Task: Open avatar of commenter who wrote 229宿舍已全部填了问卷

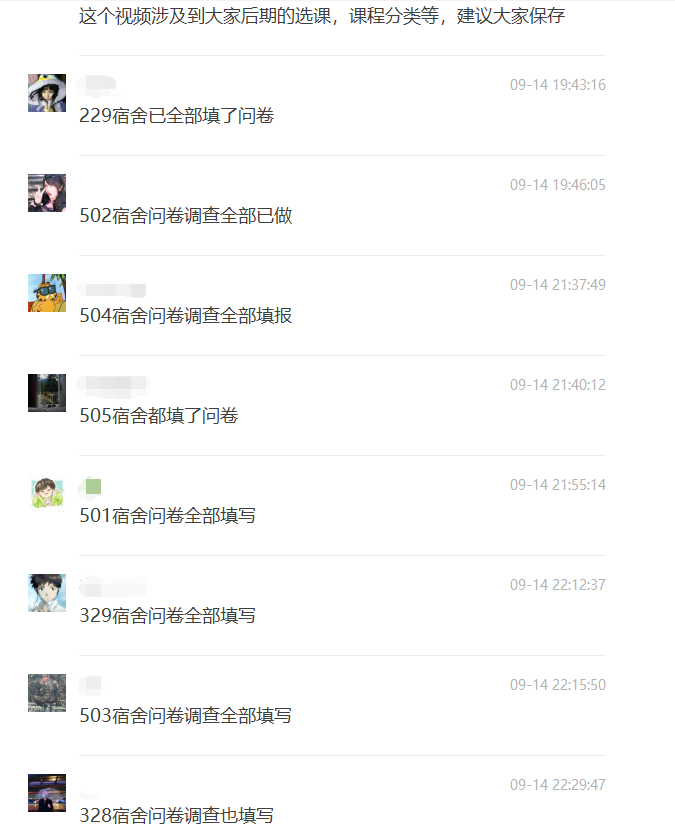Action: pos(47,93)
